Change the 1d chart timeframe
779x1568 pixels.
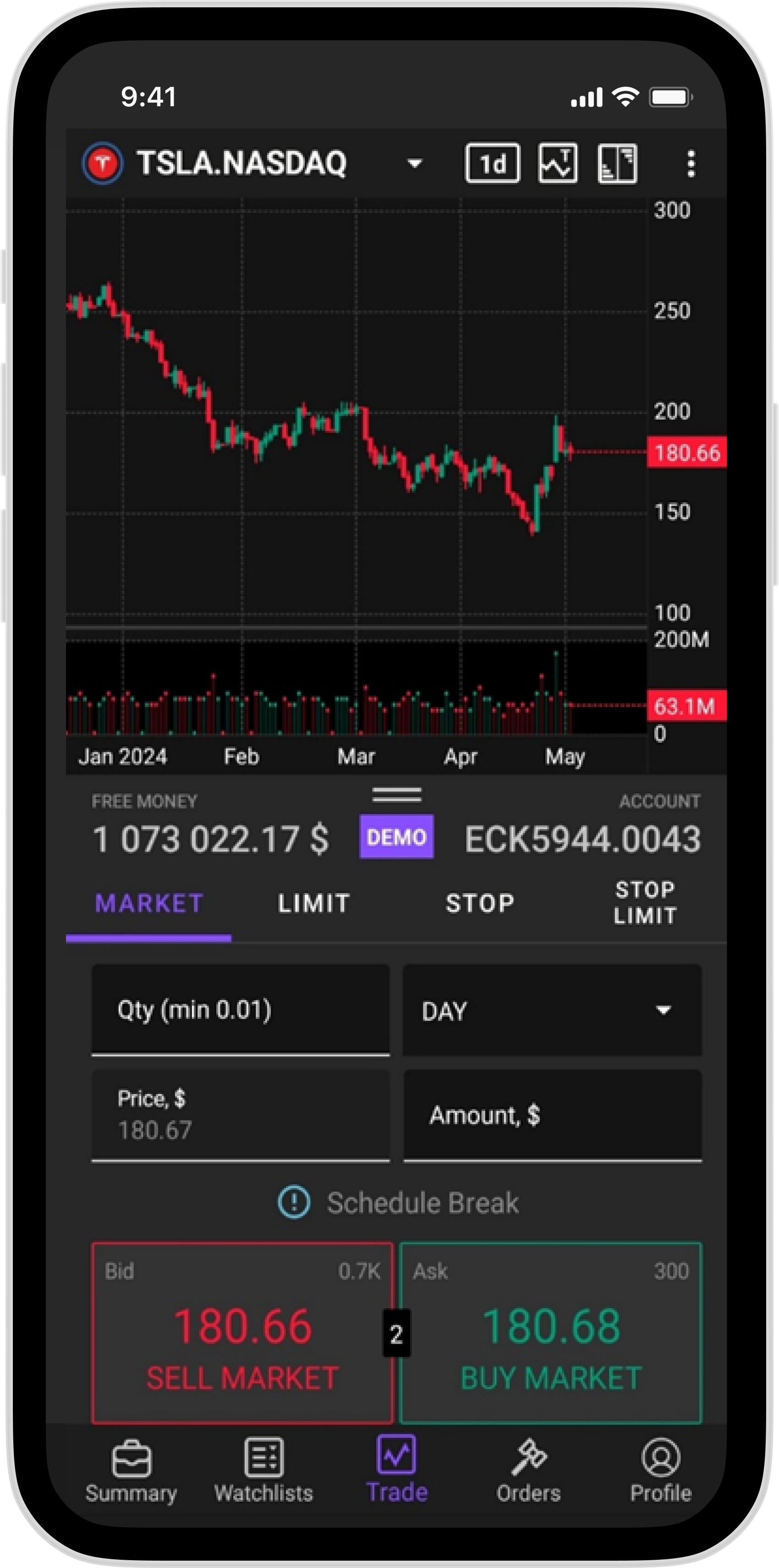pos(492,163)
